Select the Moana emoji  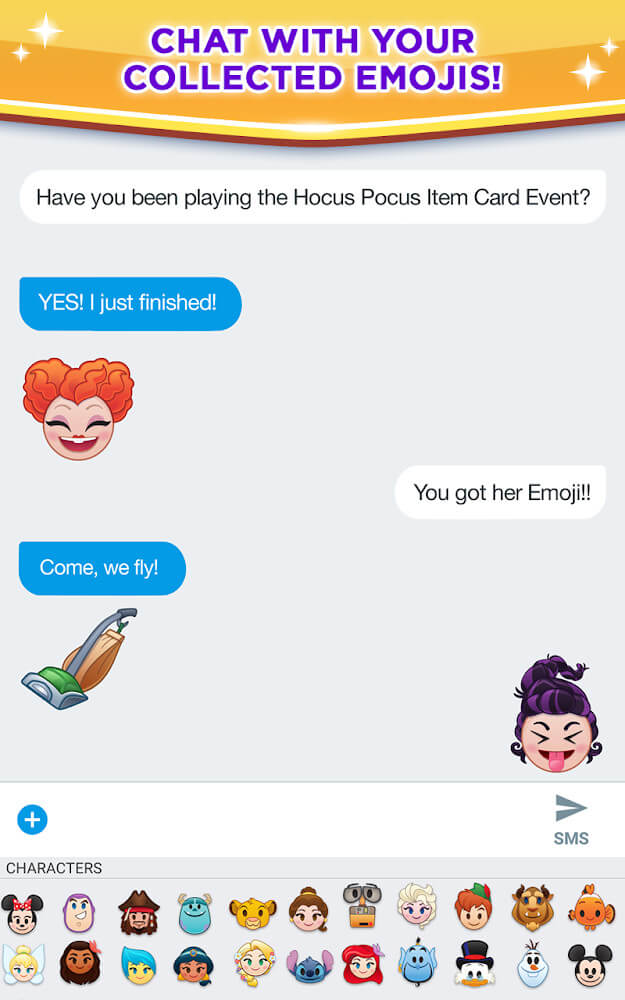click(80, 963)
